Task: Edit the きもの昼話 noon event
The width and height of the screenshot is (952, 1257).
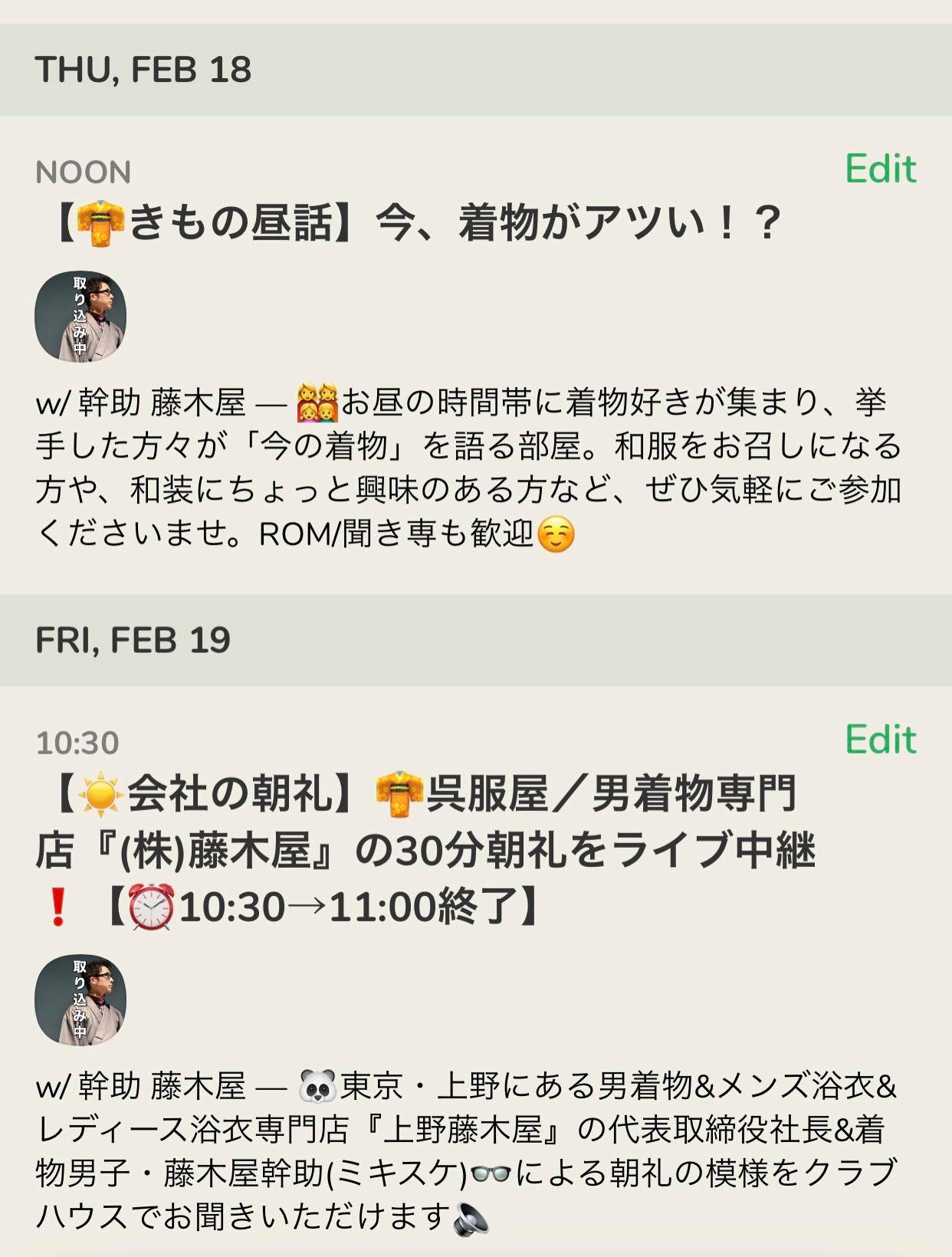Action: (880, 169)
